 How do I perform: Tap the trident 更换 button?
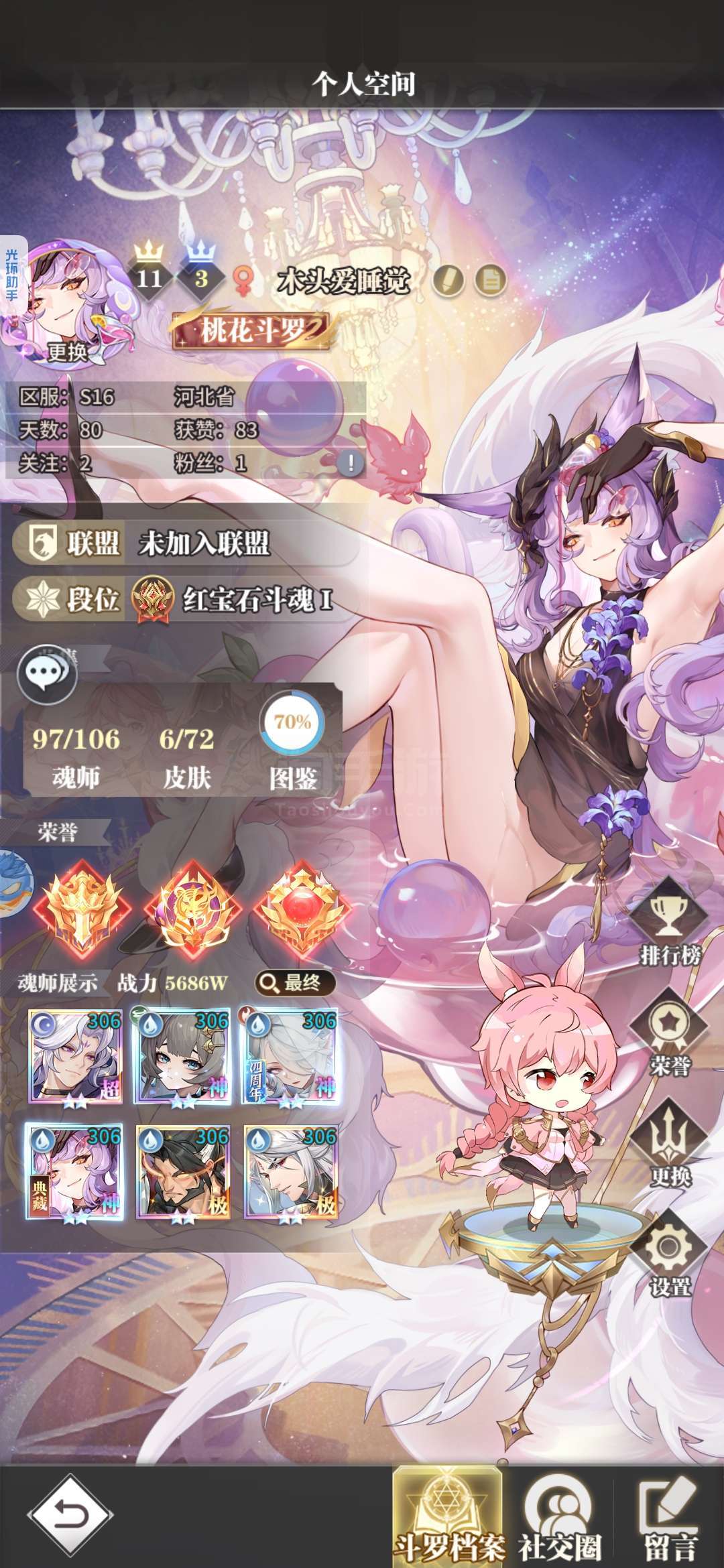pos(670,1143)
